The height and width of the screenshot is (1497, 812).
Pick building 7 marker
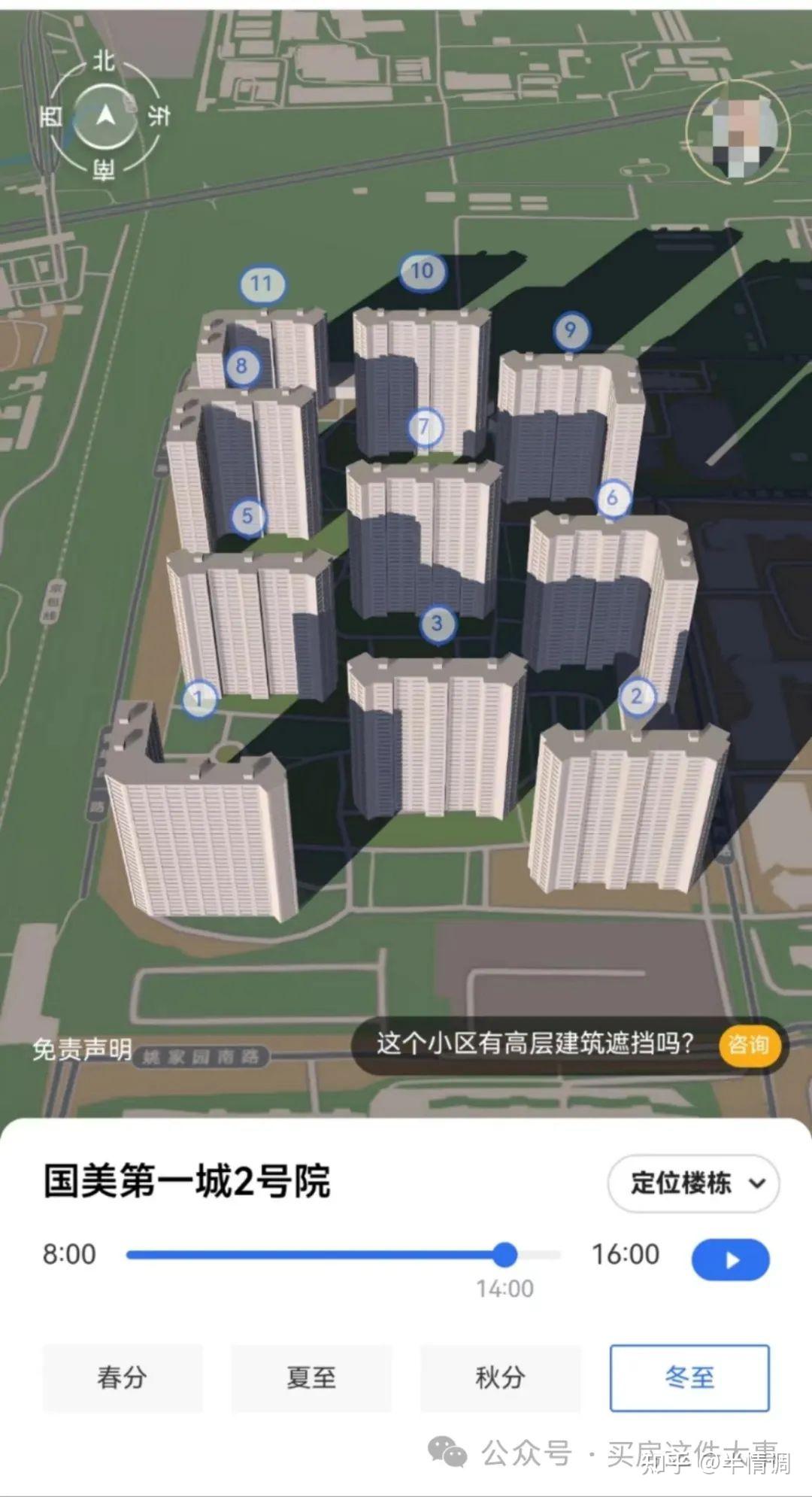tap(425, 427)
